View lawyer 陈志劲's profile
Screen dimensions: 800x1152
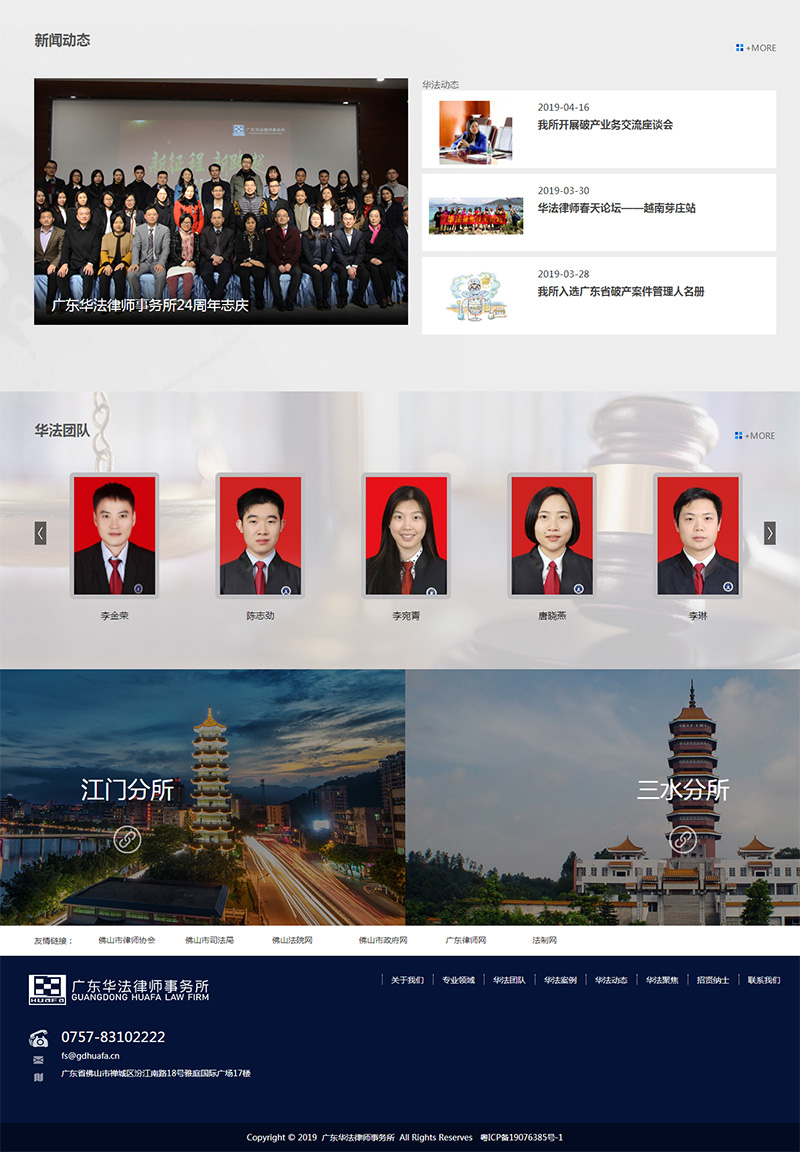(260, 537)
